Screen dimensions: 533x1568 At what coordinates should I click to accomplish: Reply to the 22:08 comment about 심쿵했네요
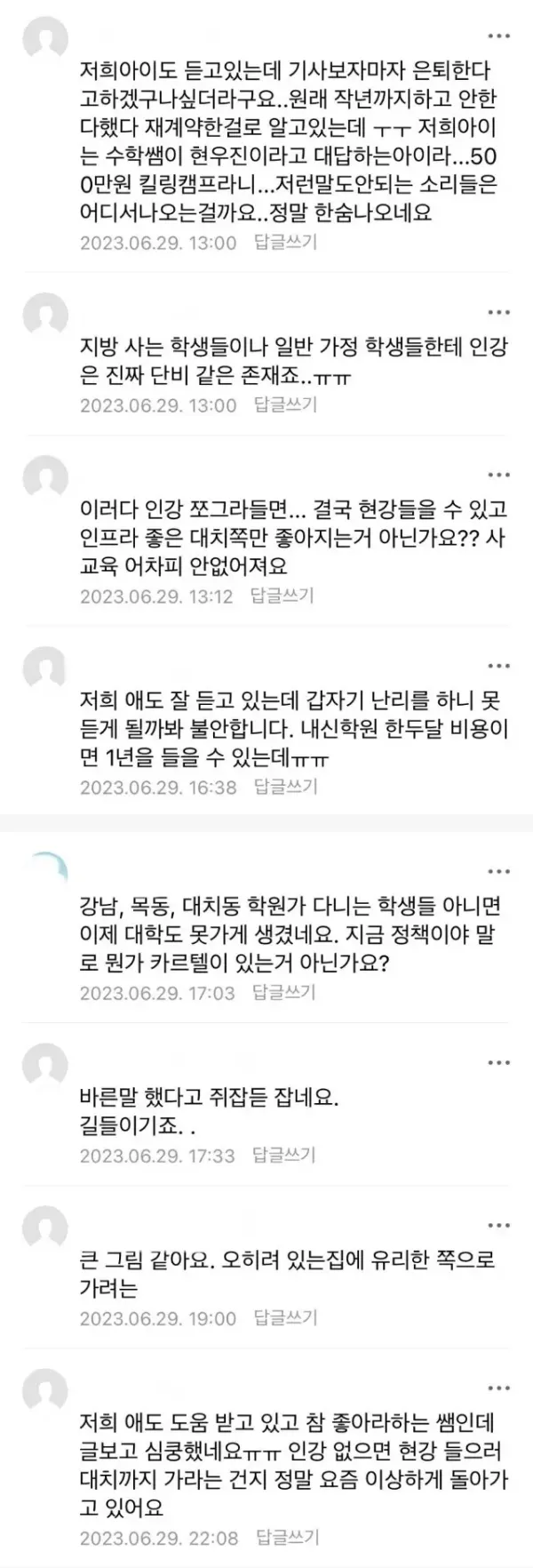pos(288,1537)
